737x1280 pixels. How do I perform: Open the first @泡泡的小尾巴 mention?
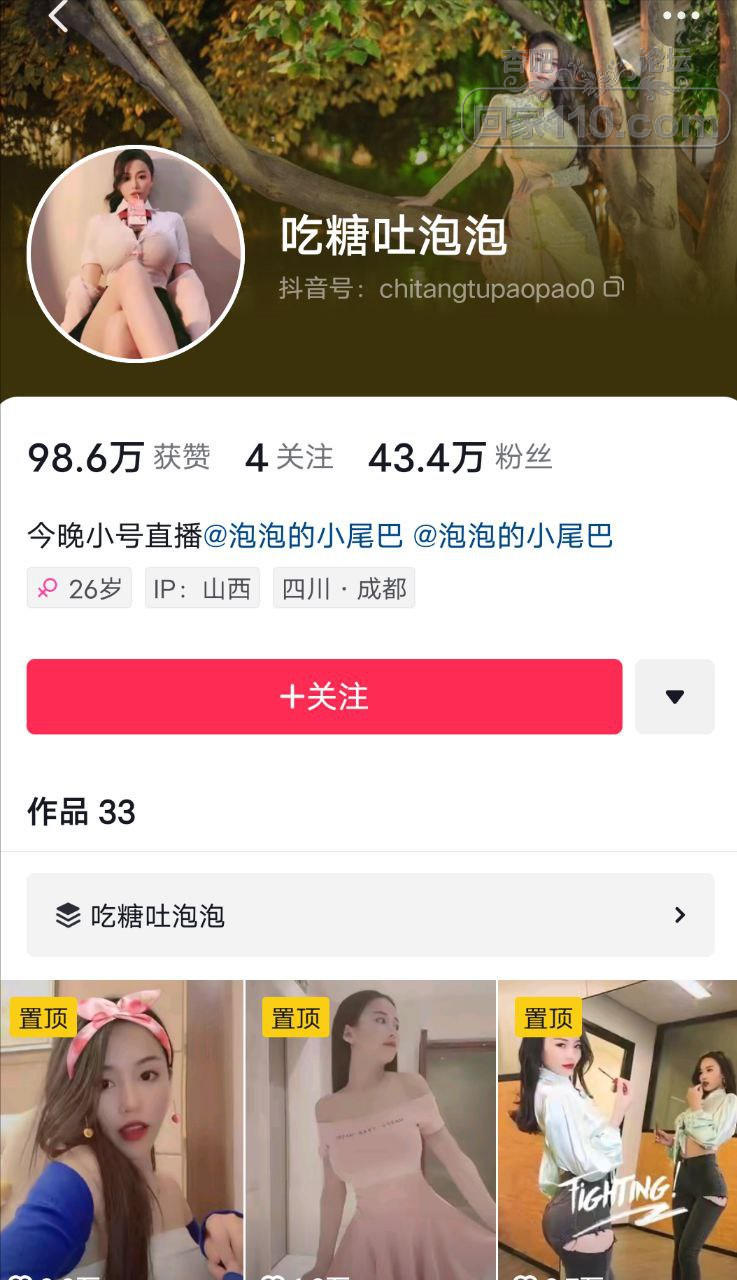(303, 536)
